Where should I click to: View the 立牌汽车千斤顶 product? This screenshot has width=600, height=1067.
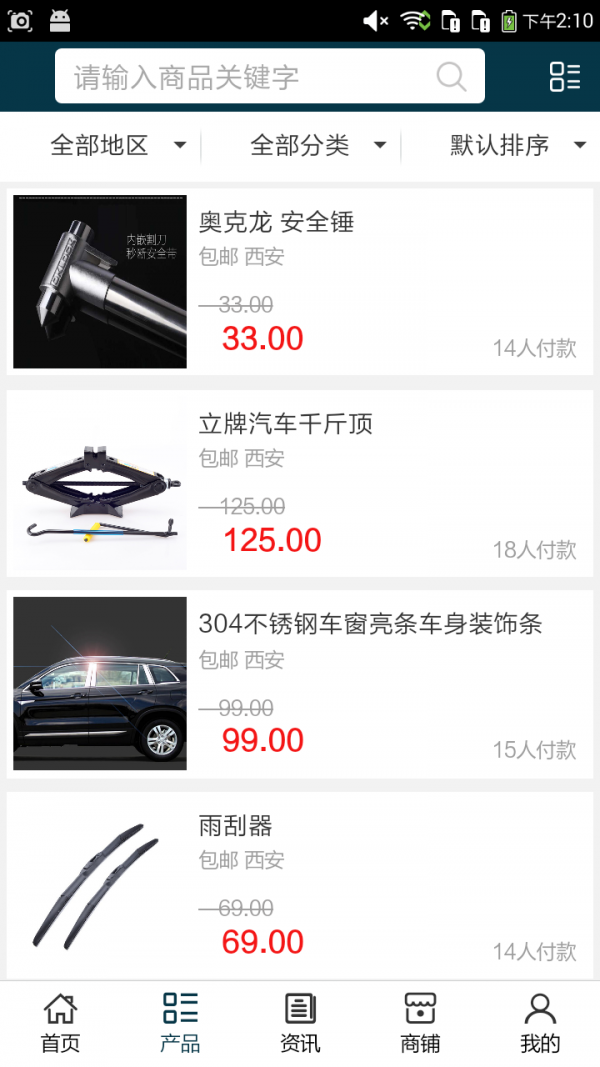tap(300, 484)
